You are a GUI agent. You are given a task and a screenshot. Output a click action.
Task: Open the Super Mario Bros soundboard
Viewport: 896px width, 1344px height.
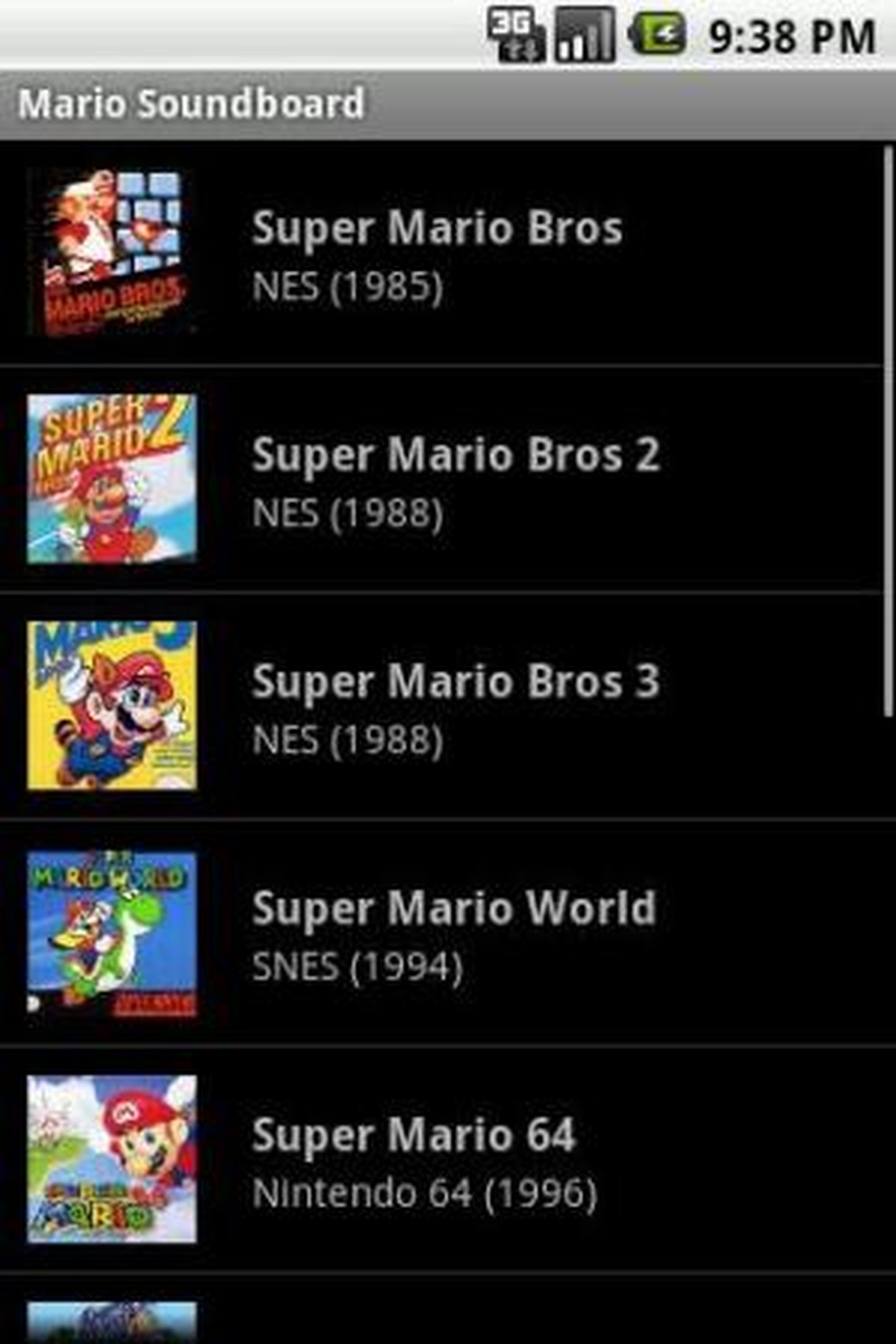(448, 254)
